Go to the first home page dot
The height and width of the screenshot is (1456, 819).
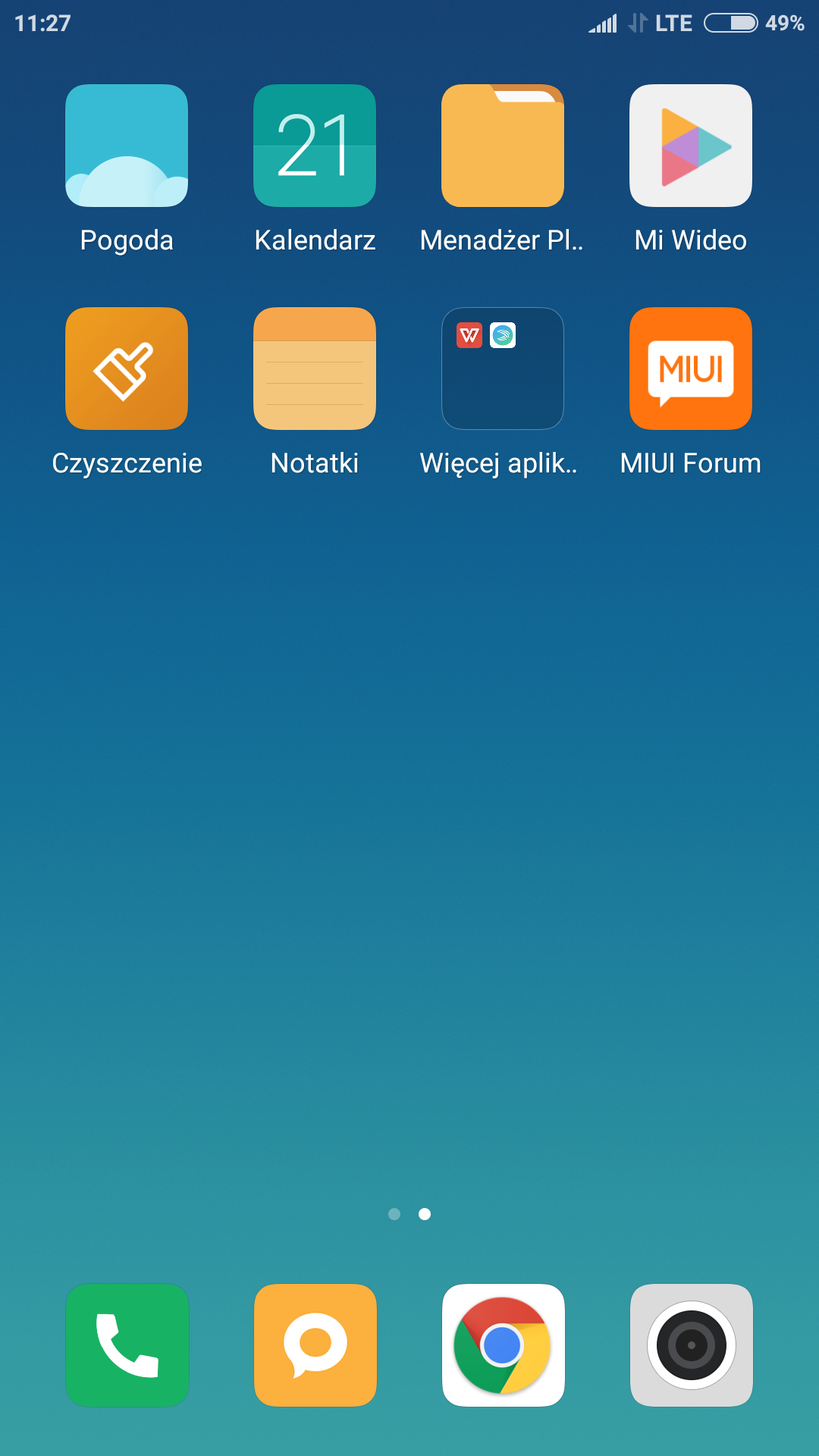pos(394,1214)
